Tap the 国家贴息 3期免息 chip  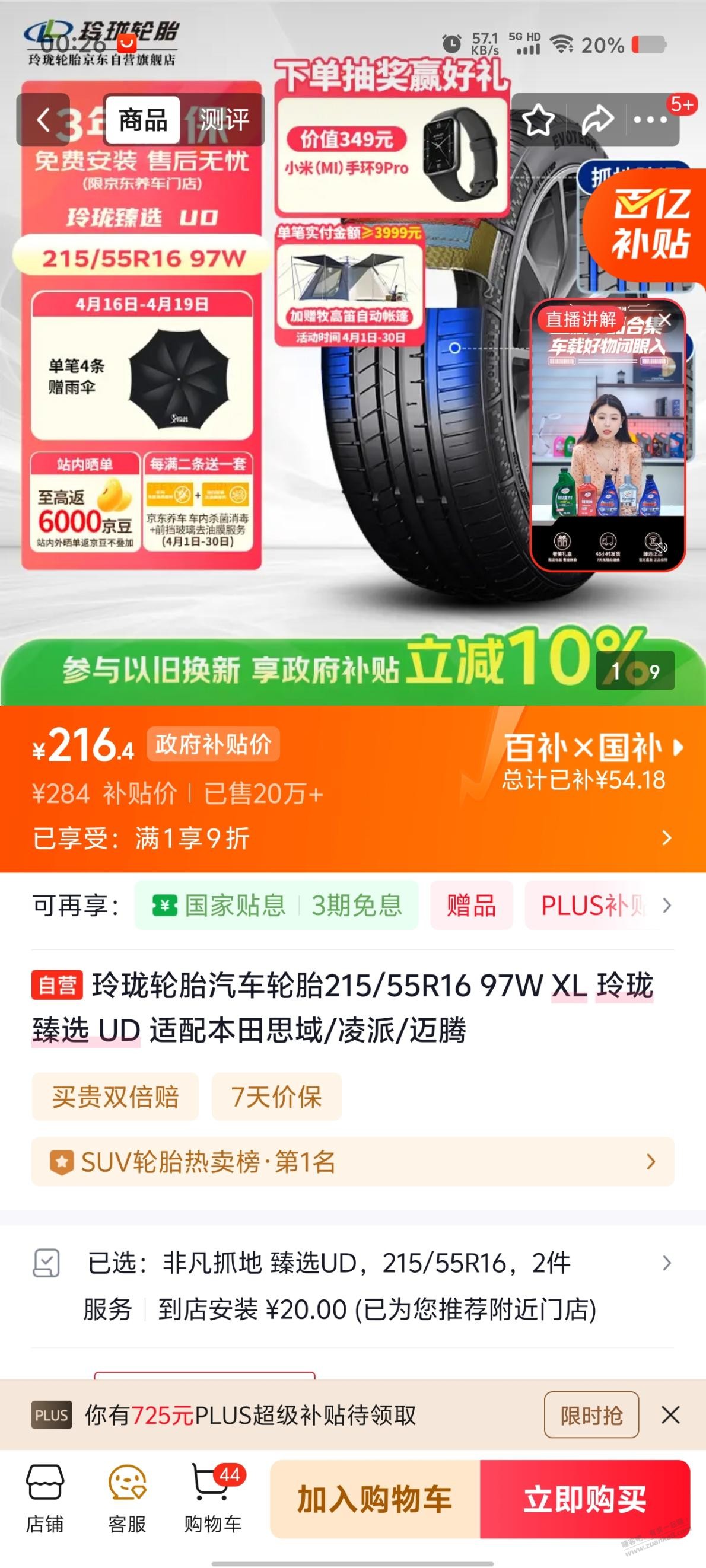(276, 905)
